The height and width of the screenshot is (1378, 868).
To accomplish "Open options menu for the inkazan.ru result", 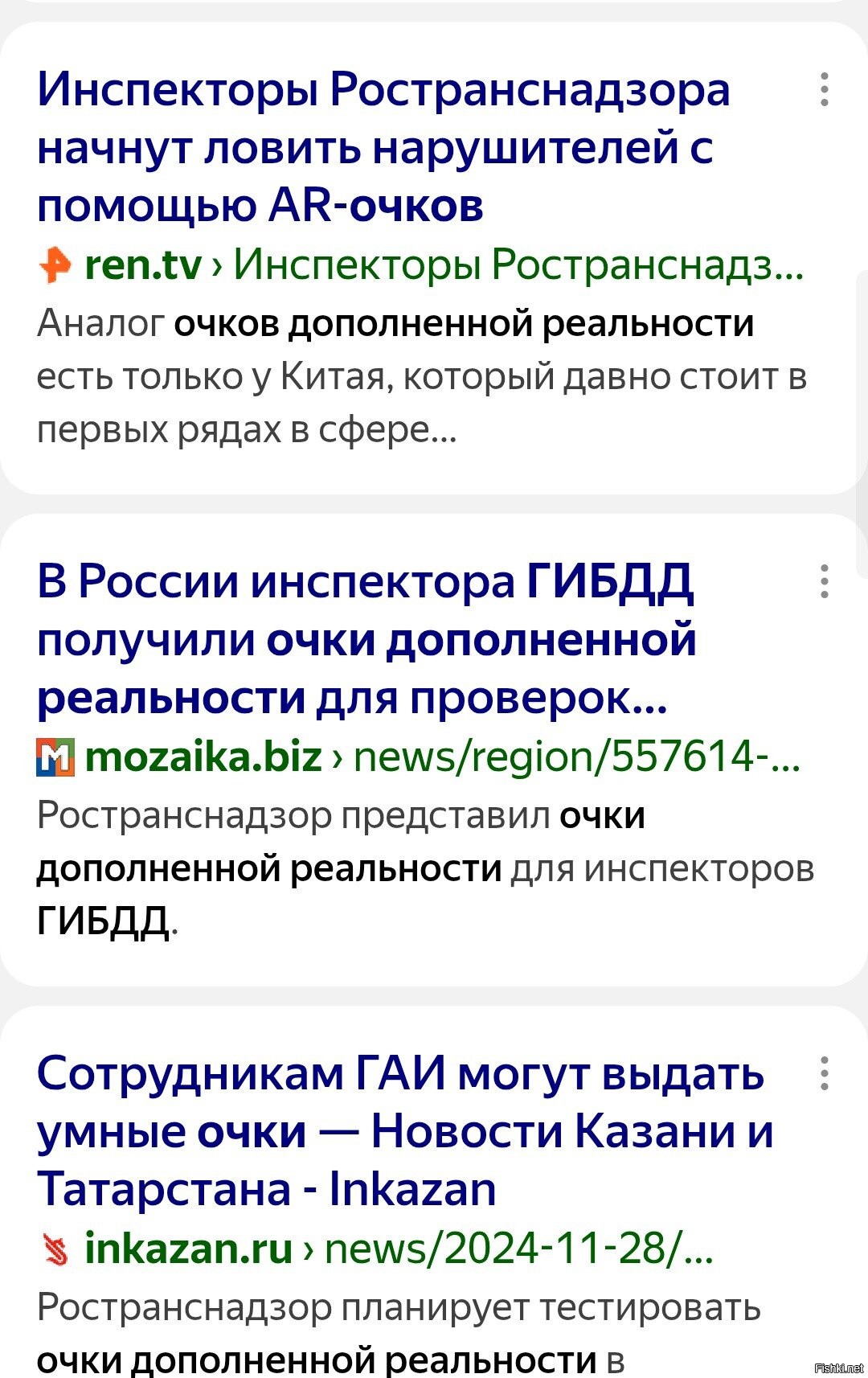I will click(824, 1073).
